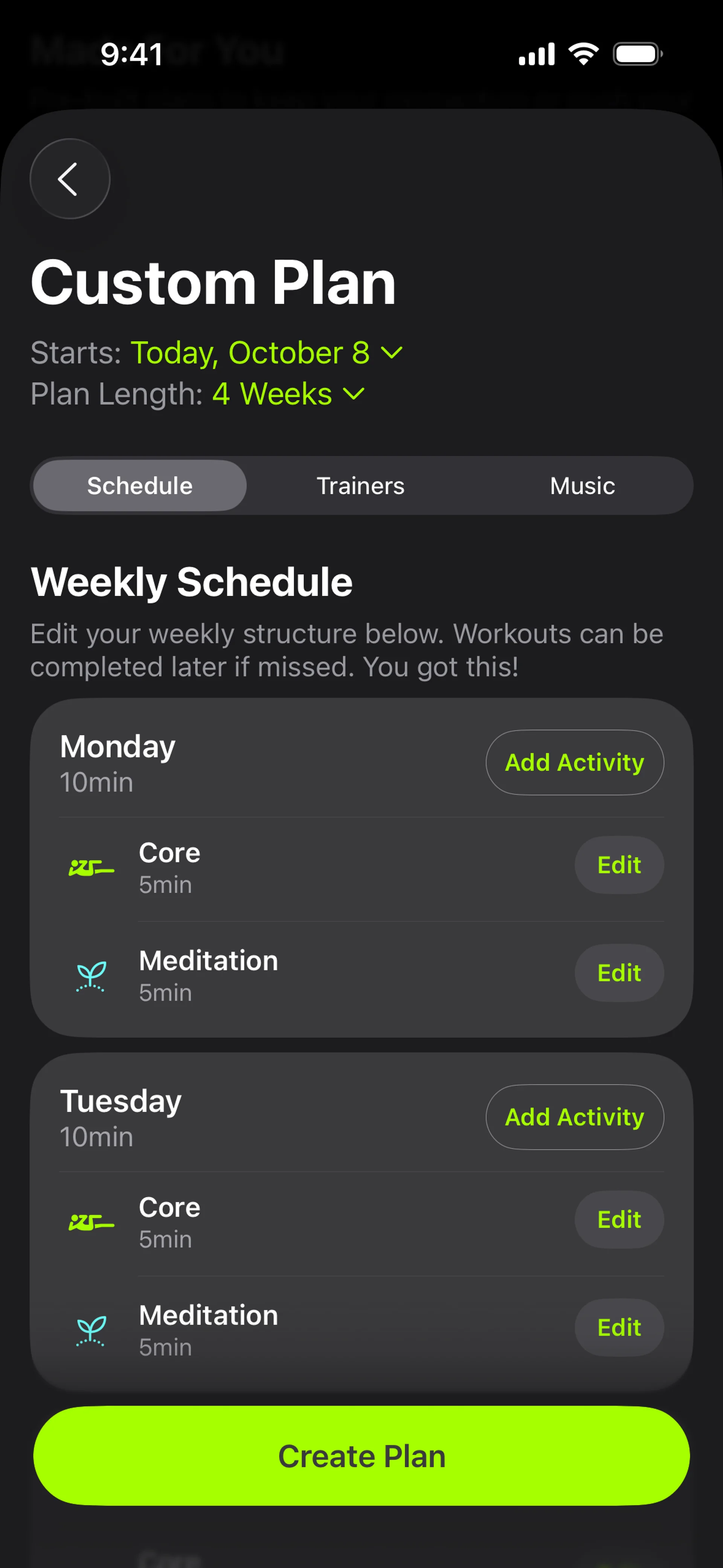The width and height of the screenshot is (723, 1568).
Task: Select the Schedule tab
Action: [x=140, y=486]
